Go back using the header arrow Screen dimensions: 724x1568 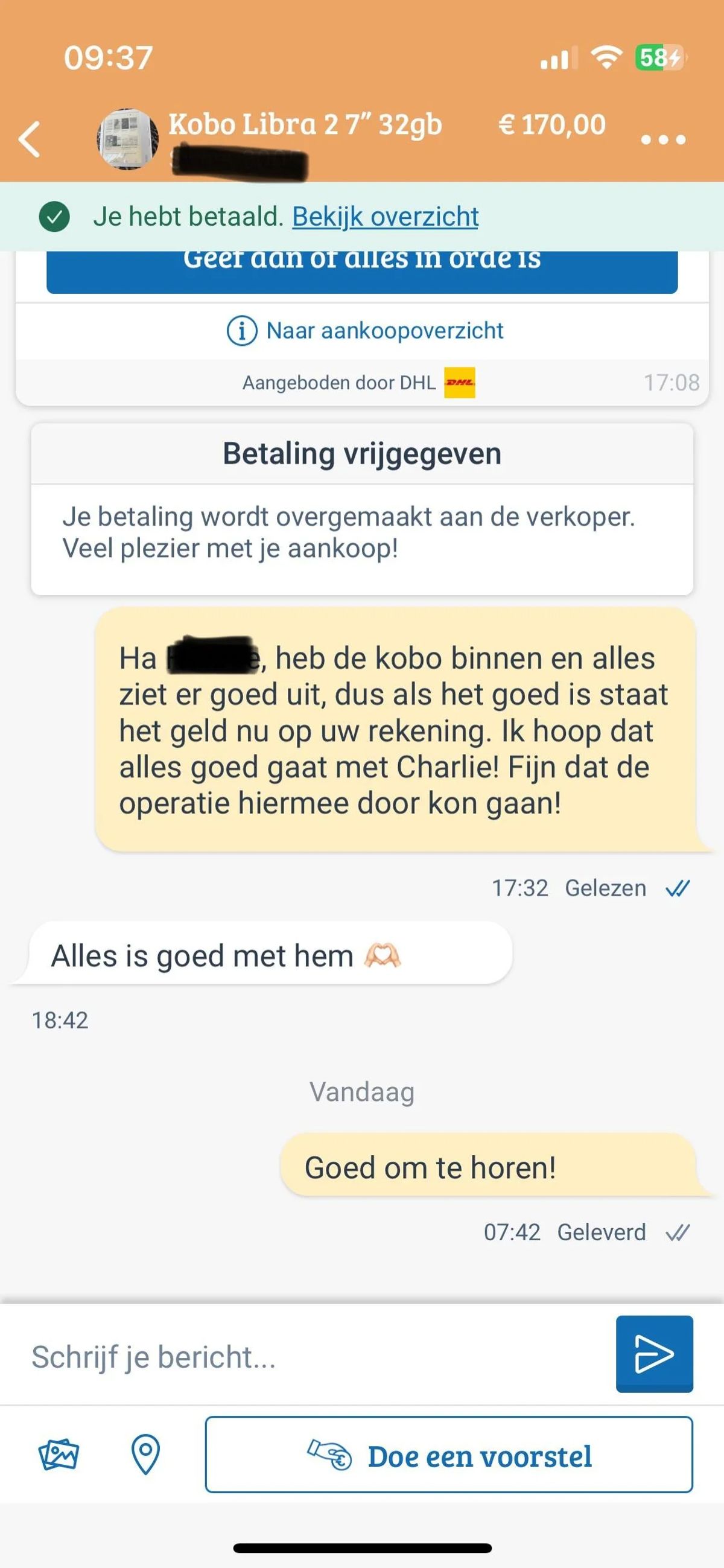pyautogui.click(x=29, y=139)
